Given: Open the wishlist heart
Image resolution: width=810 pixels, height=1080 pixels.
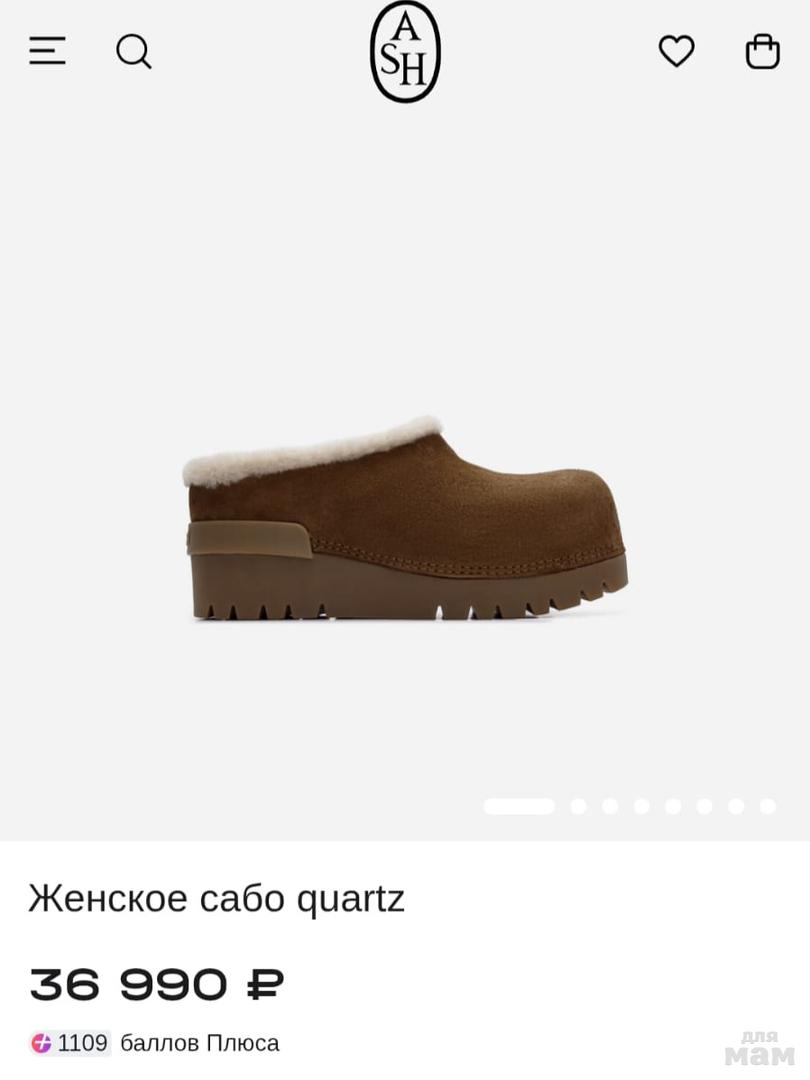Looking at the screenshot, I should click(x=676, y=51).
